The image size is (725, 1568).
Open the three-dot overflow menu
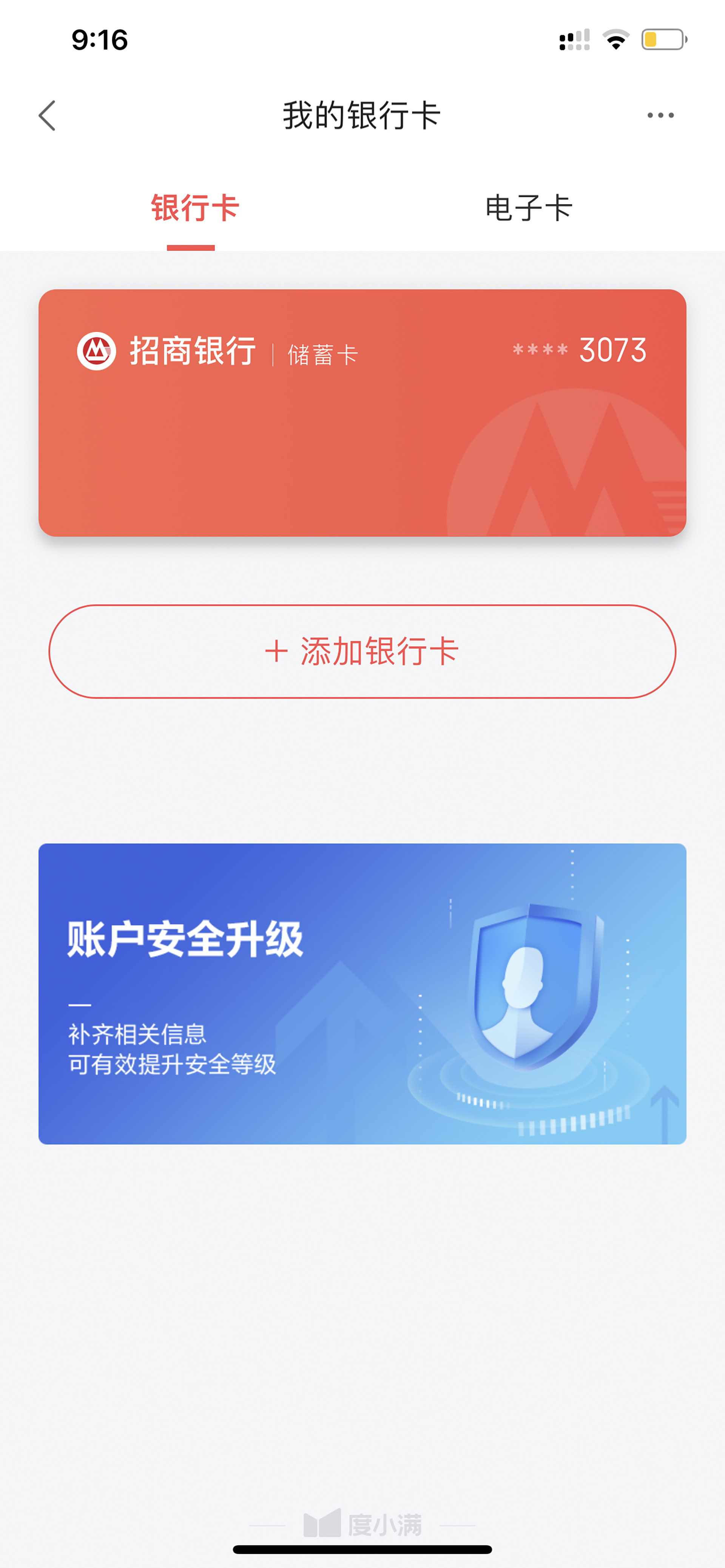660,115
